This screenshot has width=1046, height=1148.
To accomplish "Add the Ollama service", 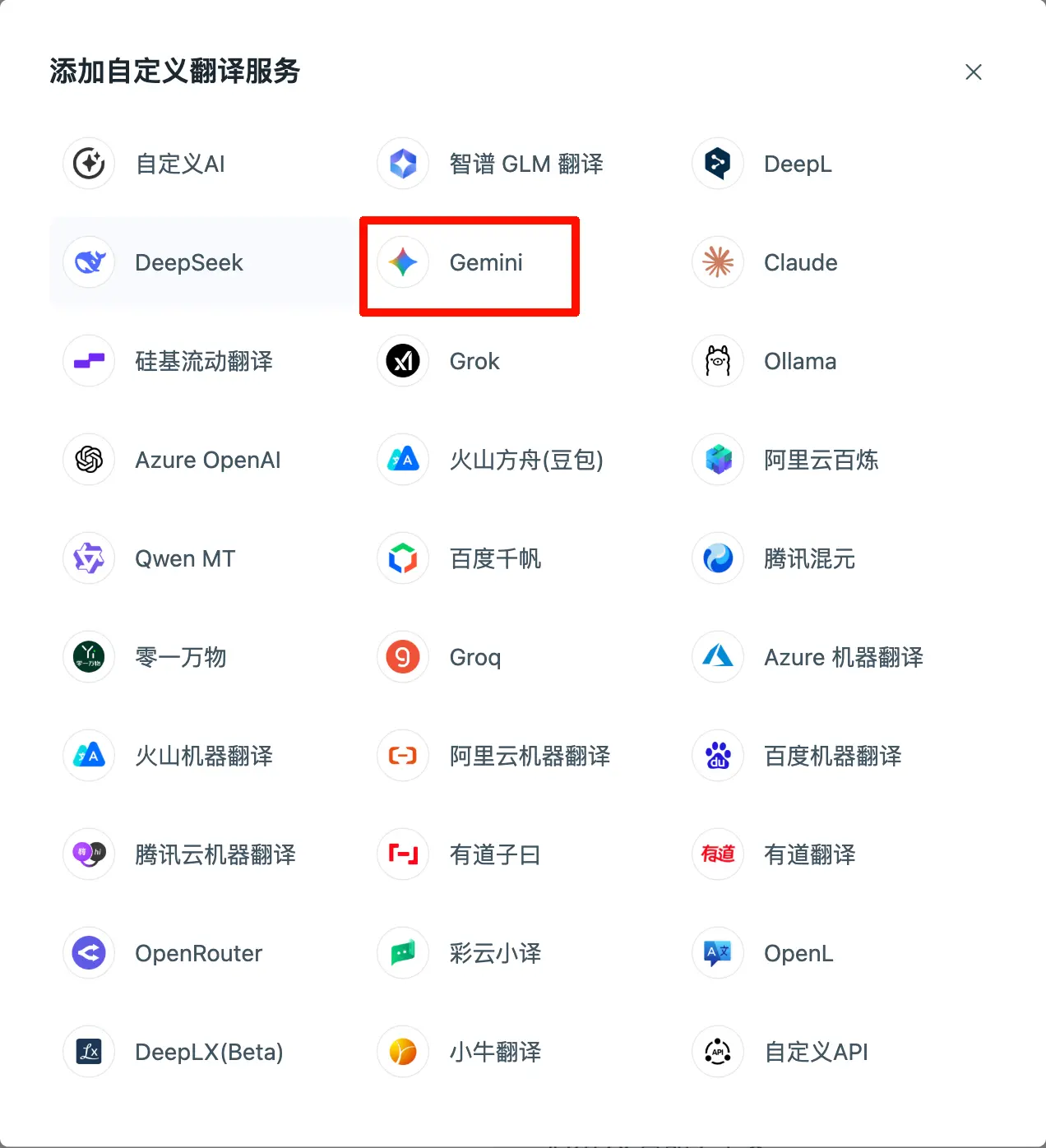I will coord(799,362).
